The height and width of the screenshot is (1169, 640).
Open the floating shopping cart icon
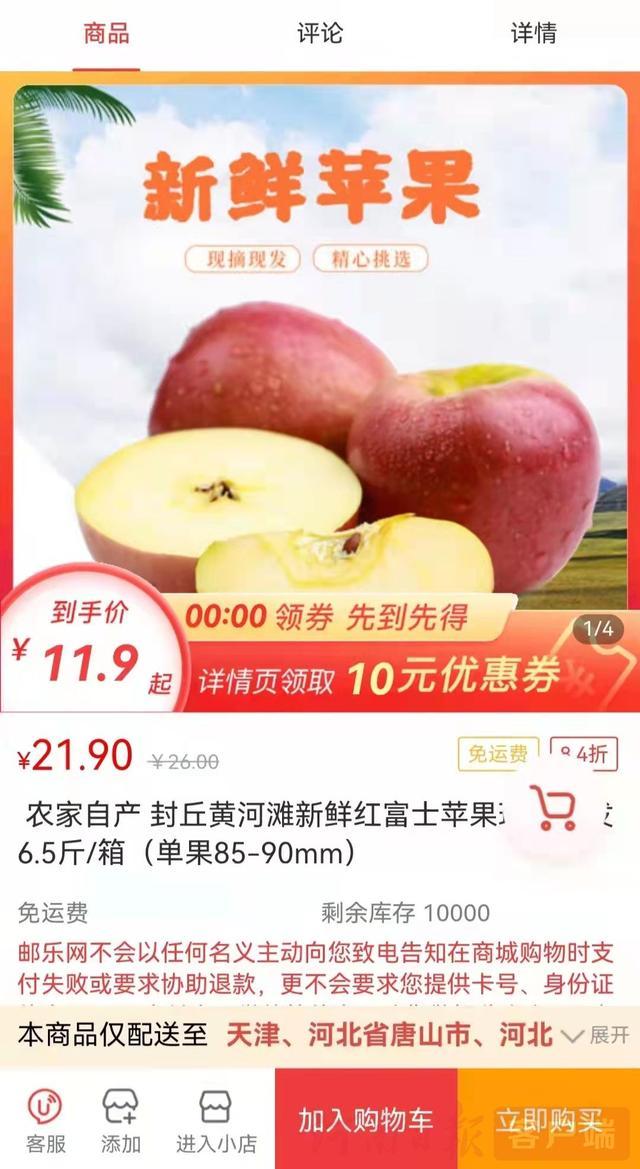(555, 808)
